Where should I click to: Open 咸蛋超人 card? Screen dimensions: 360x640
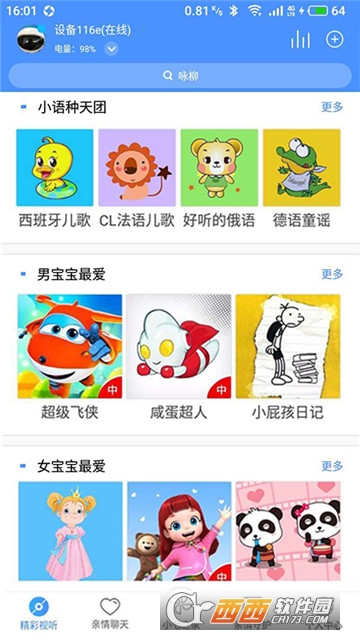click(x=179, y=358)
